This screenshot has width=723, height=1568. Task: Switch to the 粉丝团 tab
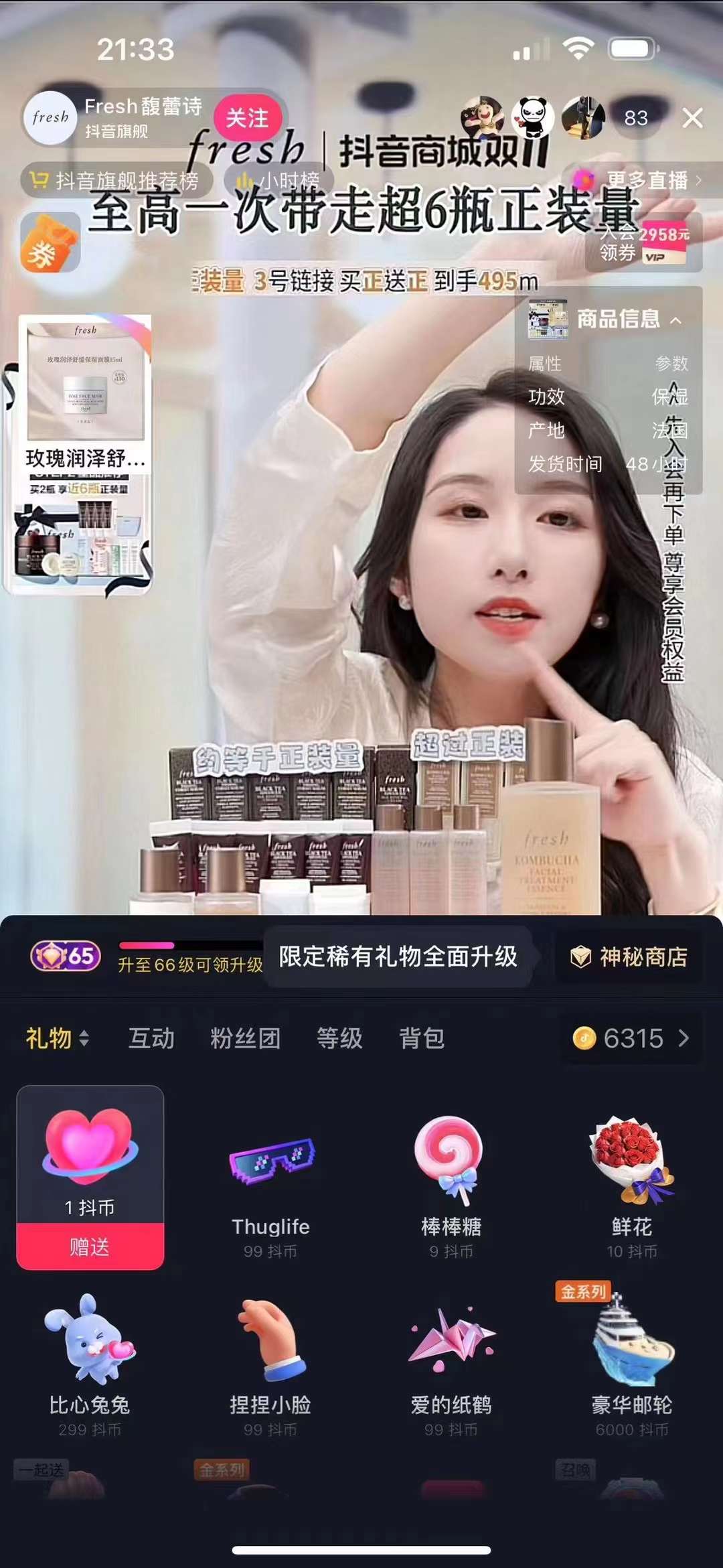coord(245,1038)
